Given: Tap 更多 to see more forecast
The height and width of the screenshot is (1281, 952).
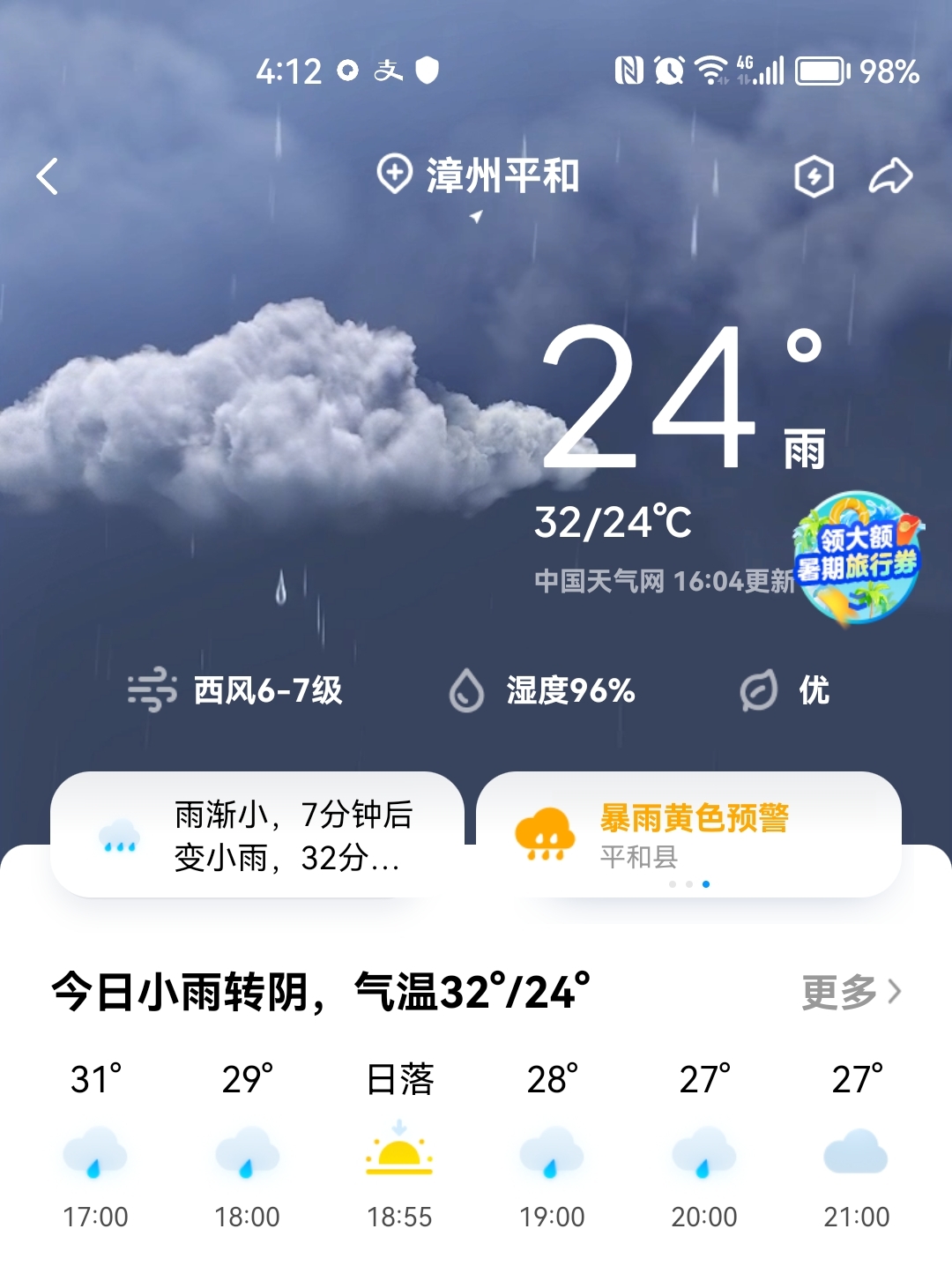Looking at the screenshot, I should coord(851,992).
